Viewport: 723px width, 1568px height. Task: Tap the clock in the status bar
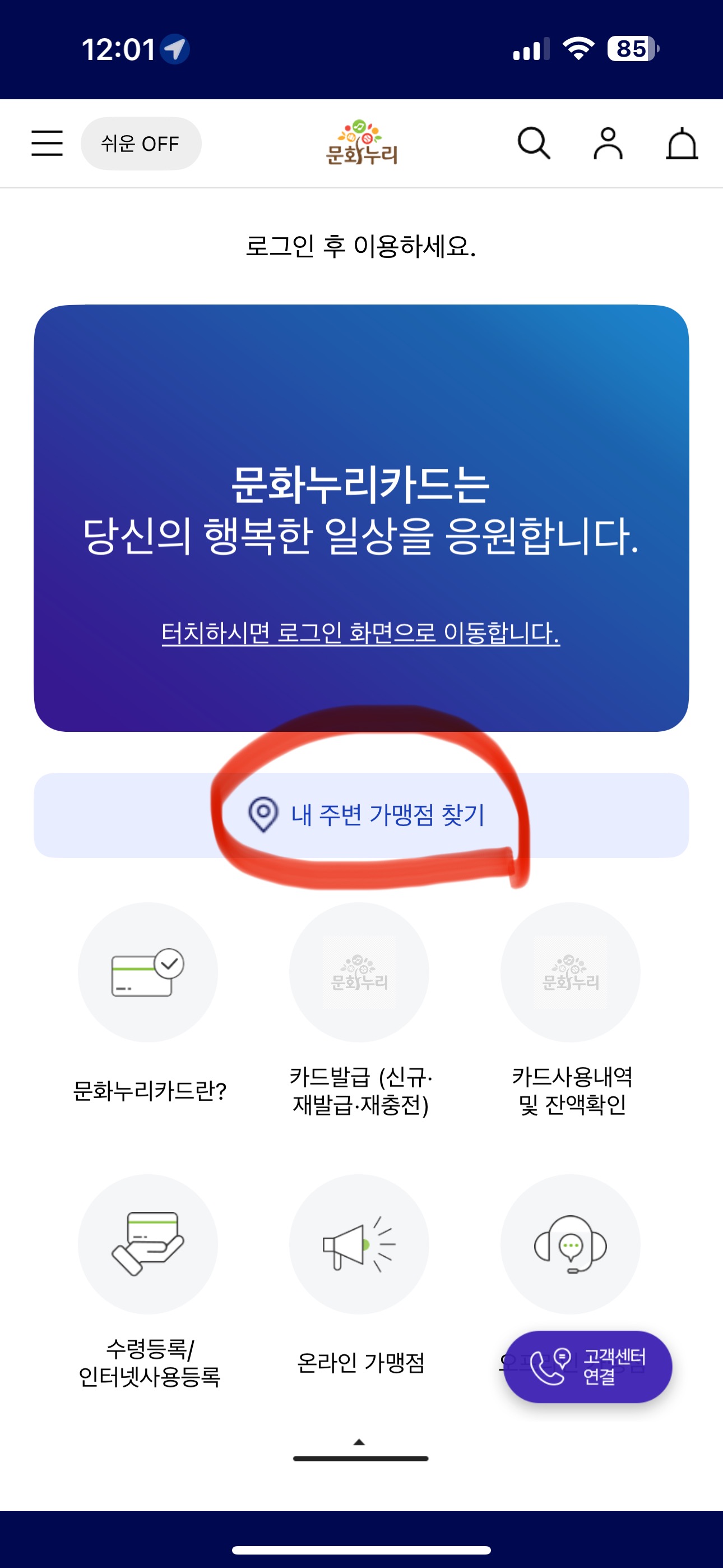115,50
